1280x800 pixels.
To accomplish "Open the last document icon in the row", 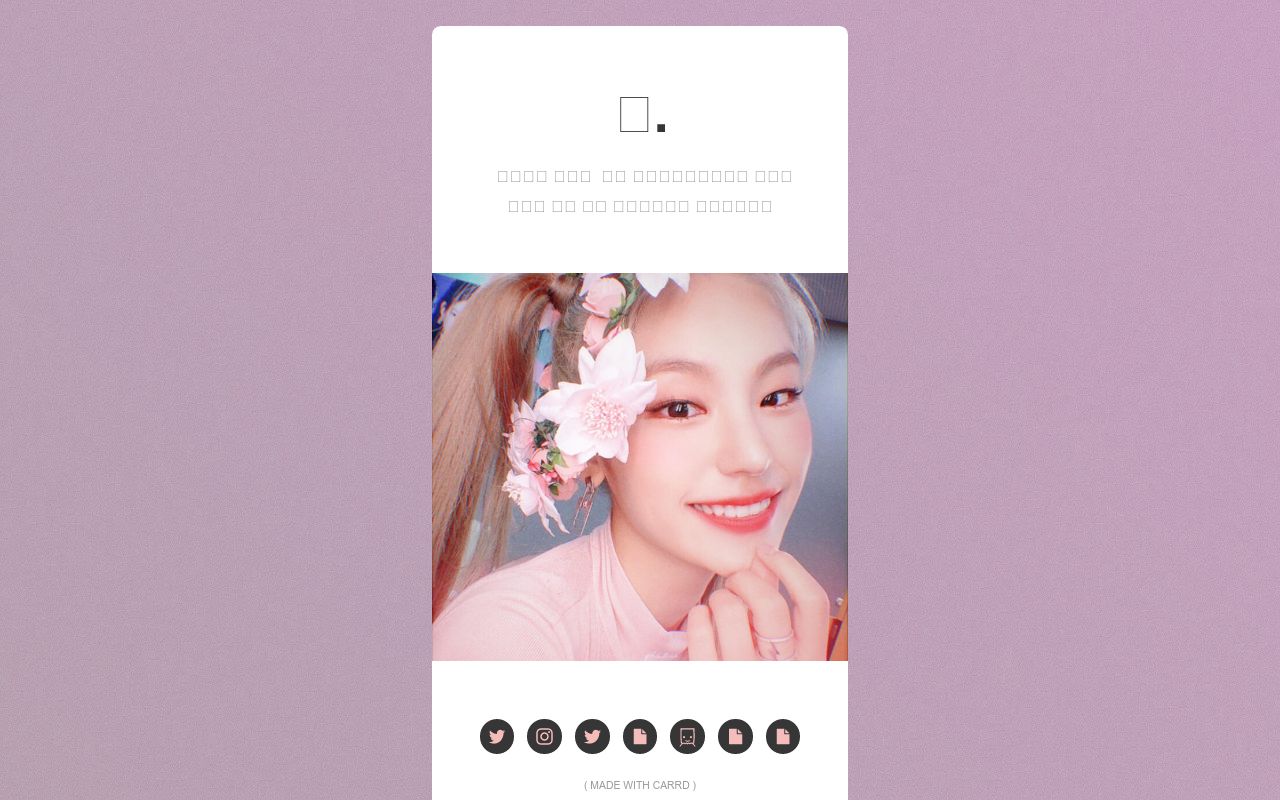I will [783, 737].
